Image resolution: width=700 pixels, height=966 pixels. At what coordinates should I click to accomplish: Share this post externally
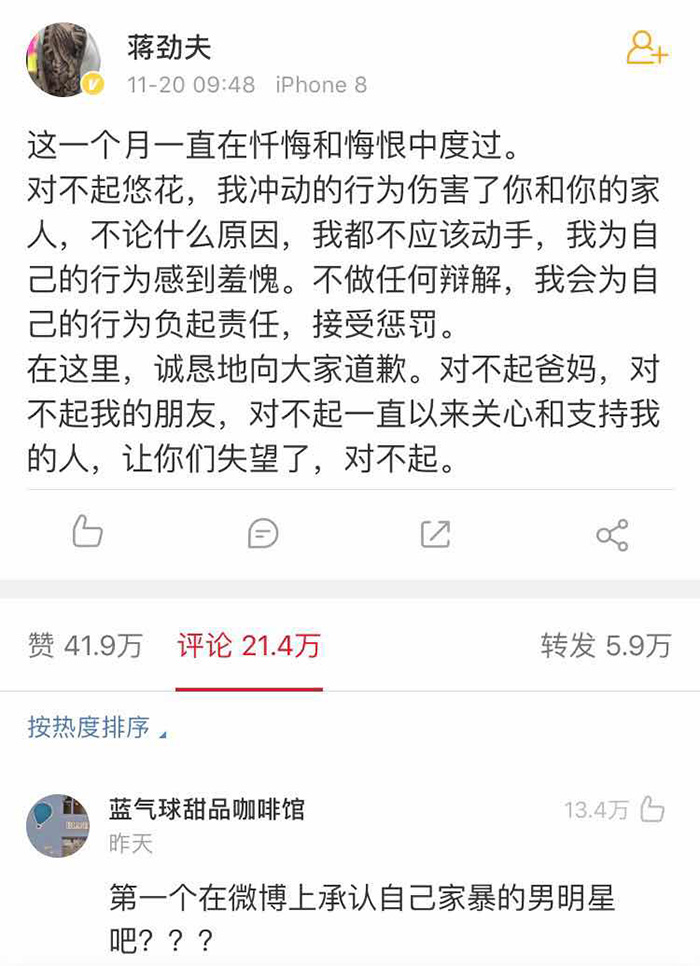(x=612, y=534)
